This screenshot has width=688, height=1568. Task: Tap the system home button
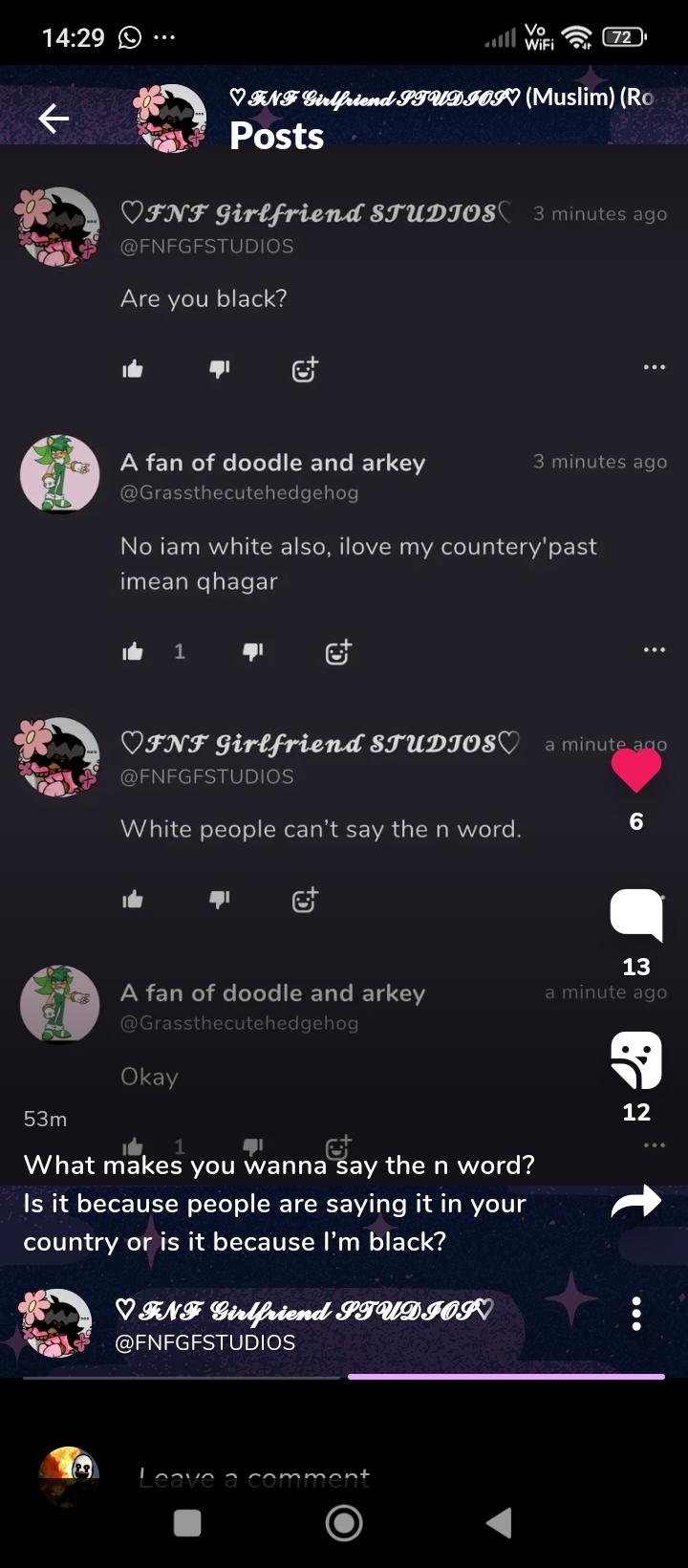(x=344, y=1523)
